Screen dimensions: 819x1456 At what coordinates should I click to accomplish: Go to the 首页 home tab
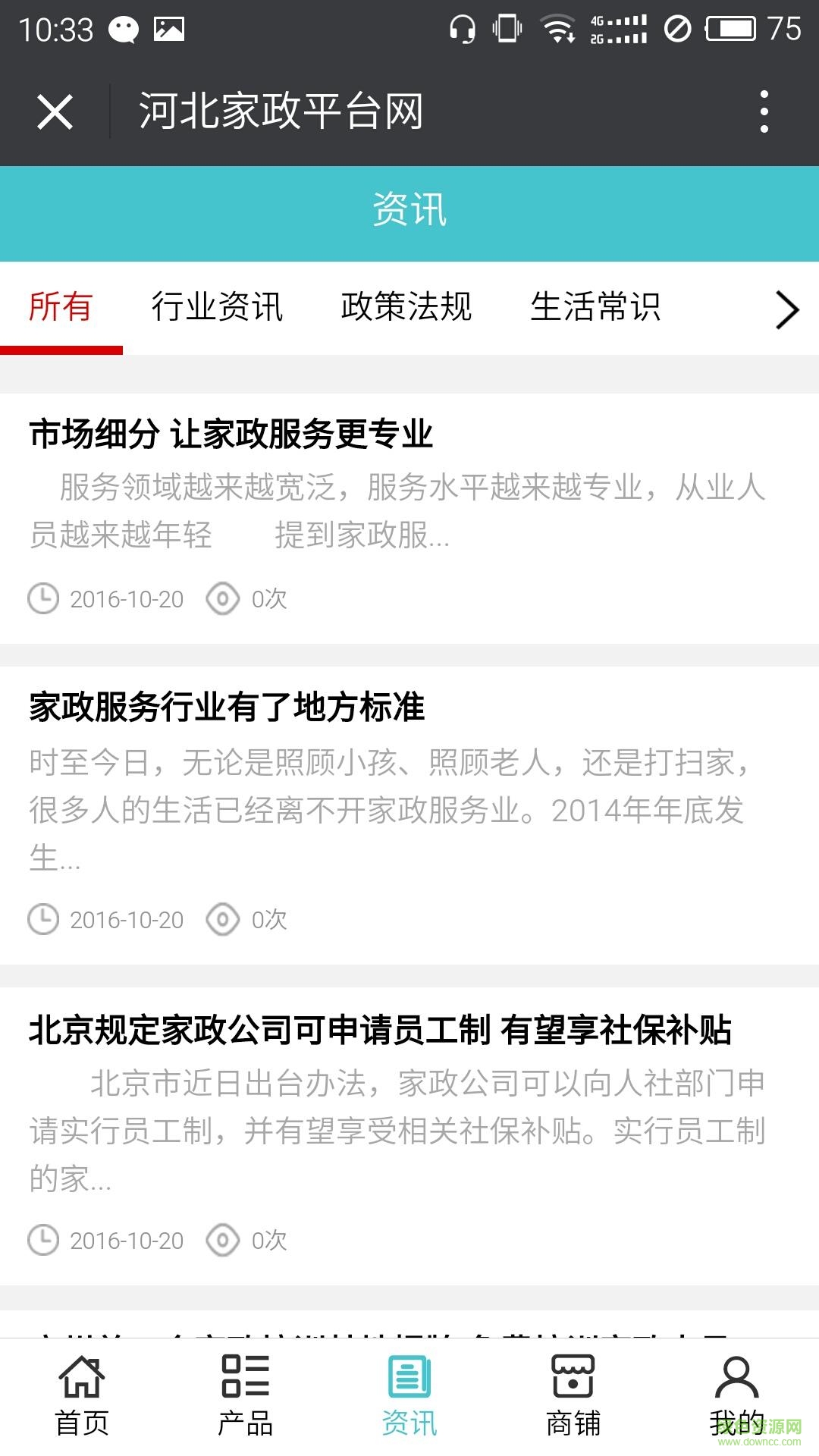pyautogui.click(x=82, y=1395)
